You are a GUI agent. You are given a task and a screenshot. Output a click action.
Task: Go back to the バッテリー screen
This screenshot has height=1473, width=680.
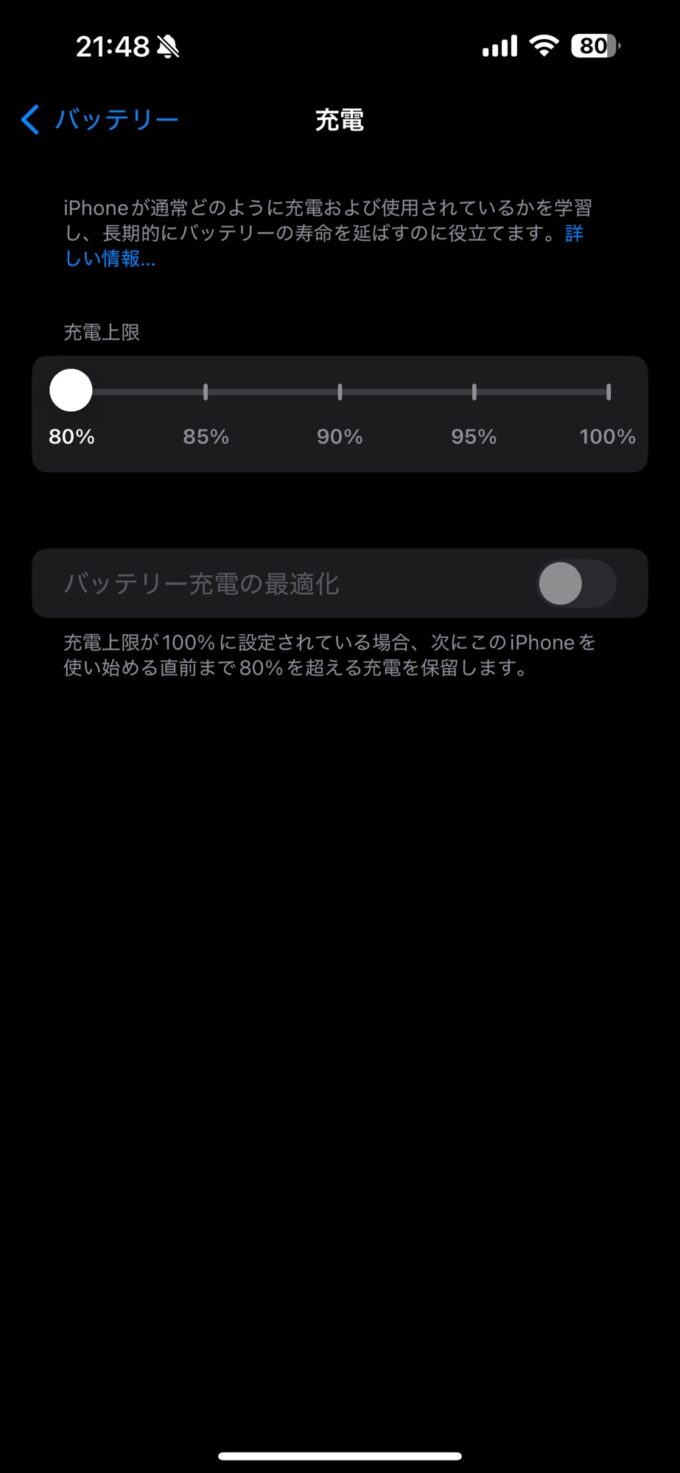click(x=99, y=121)
